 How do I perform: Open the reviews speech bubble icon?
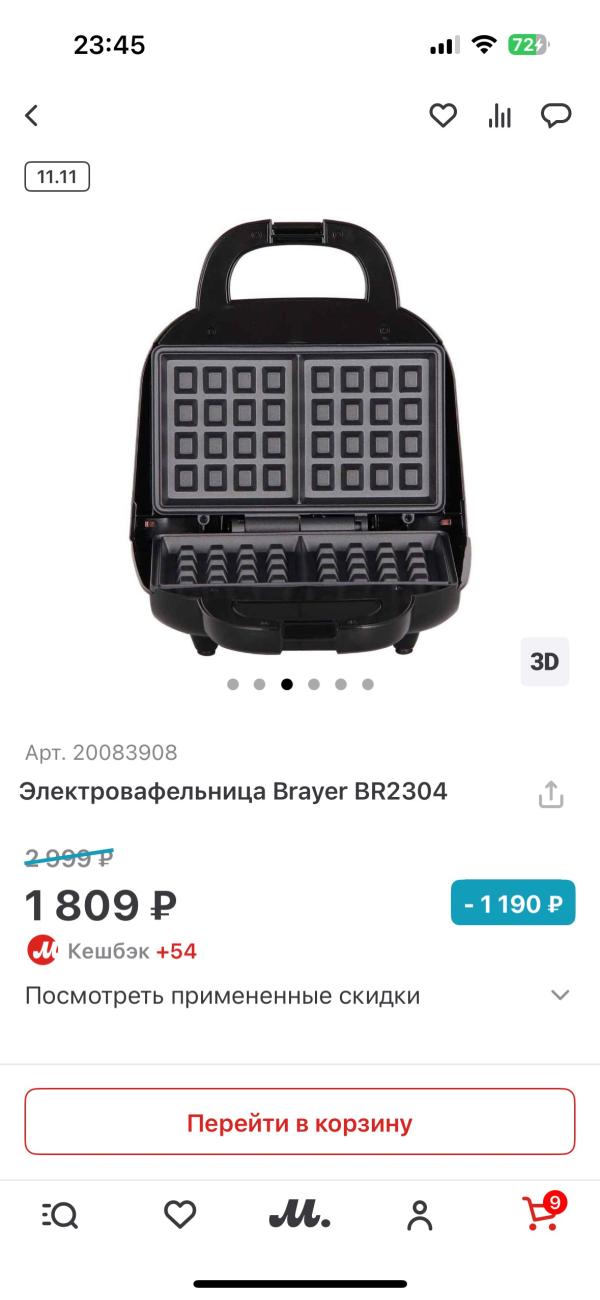pos(556,116)
